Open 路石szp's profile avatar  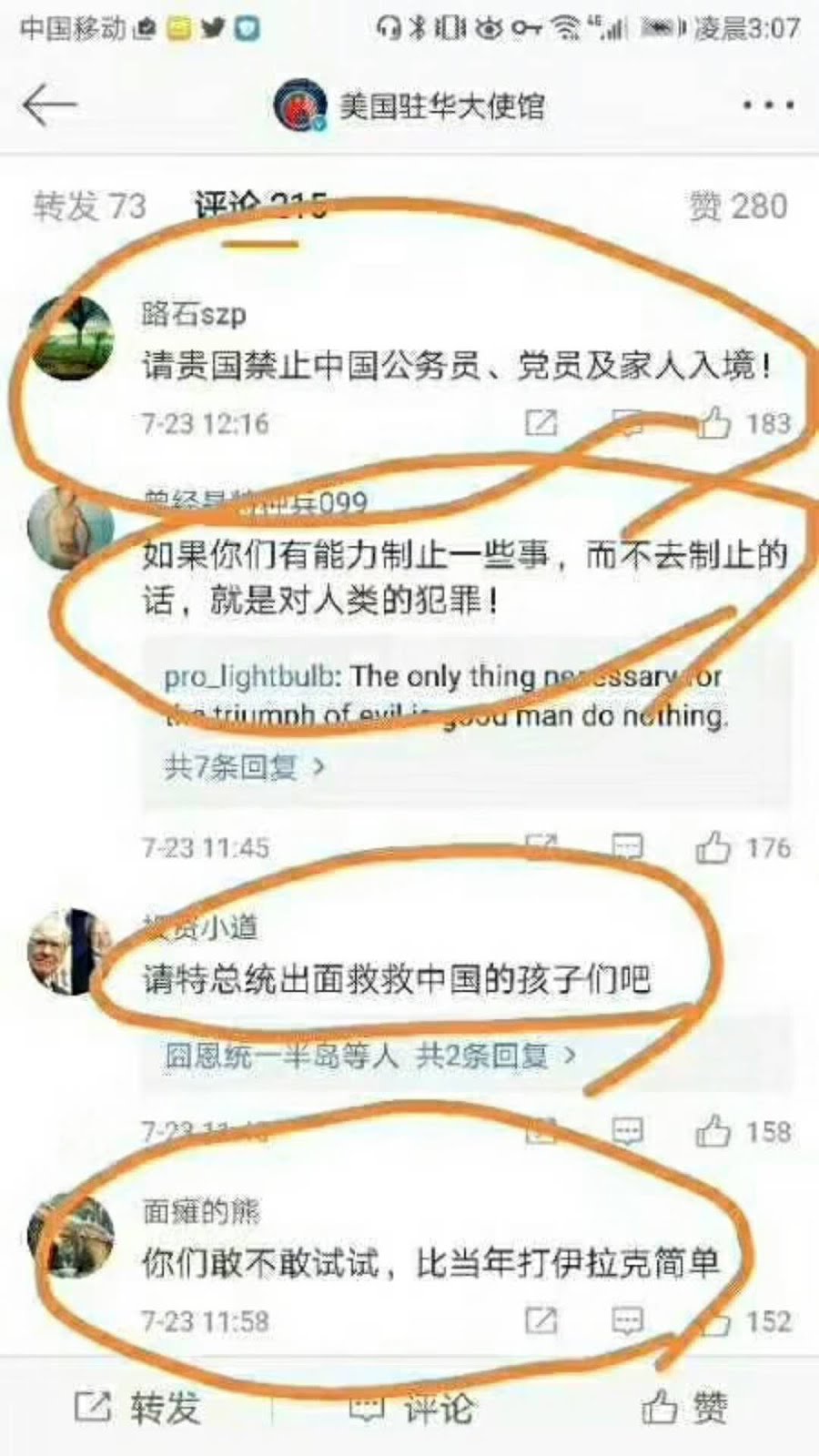(72, 337)
